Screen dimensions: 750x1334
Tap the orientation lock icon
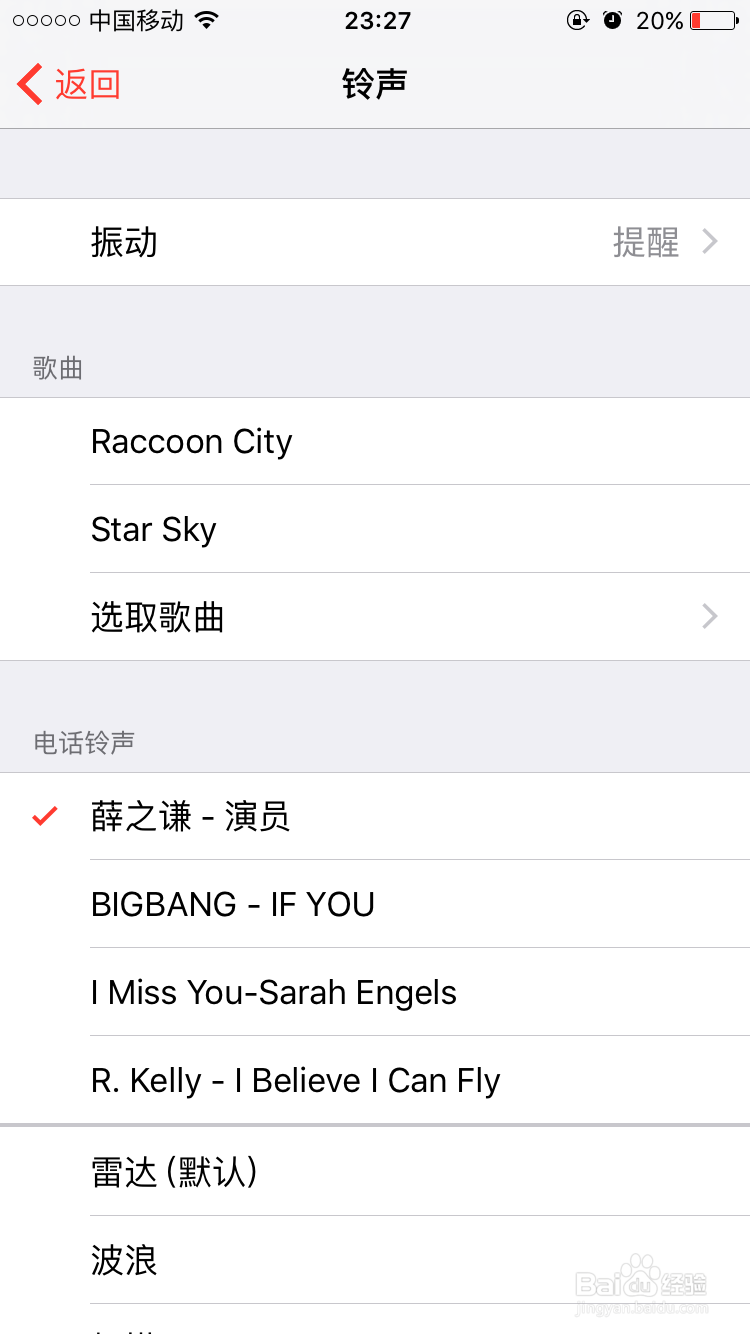coord(578,19)
